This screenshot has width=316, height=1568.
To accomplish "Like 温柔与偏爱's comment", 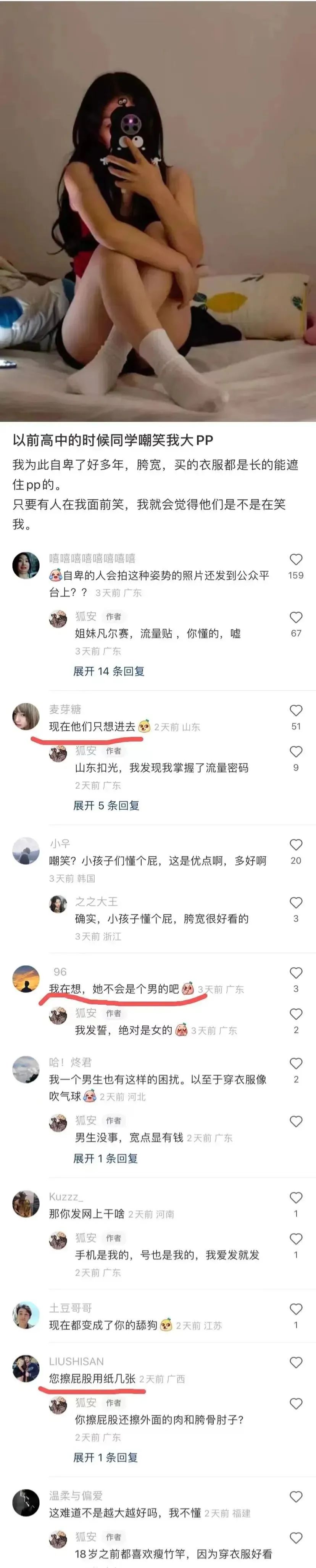I will (296, 1497).
